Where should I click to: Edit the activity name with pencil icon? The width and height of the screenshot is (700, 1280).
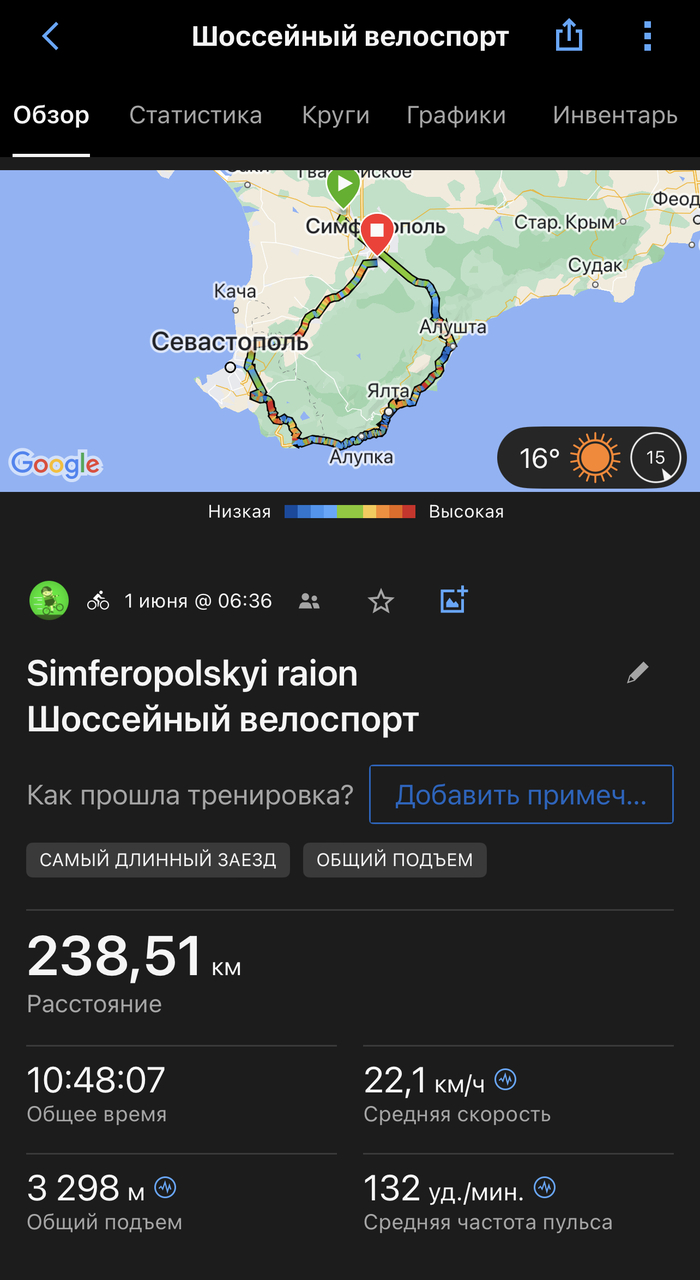coord(637,673)
